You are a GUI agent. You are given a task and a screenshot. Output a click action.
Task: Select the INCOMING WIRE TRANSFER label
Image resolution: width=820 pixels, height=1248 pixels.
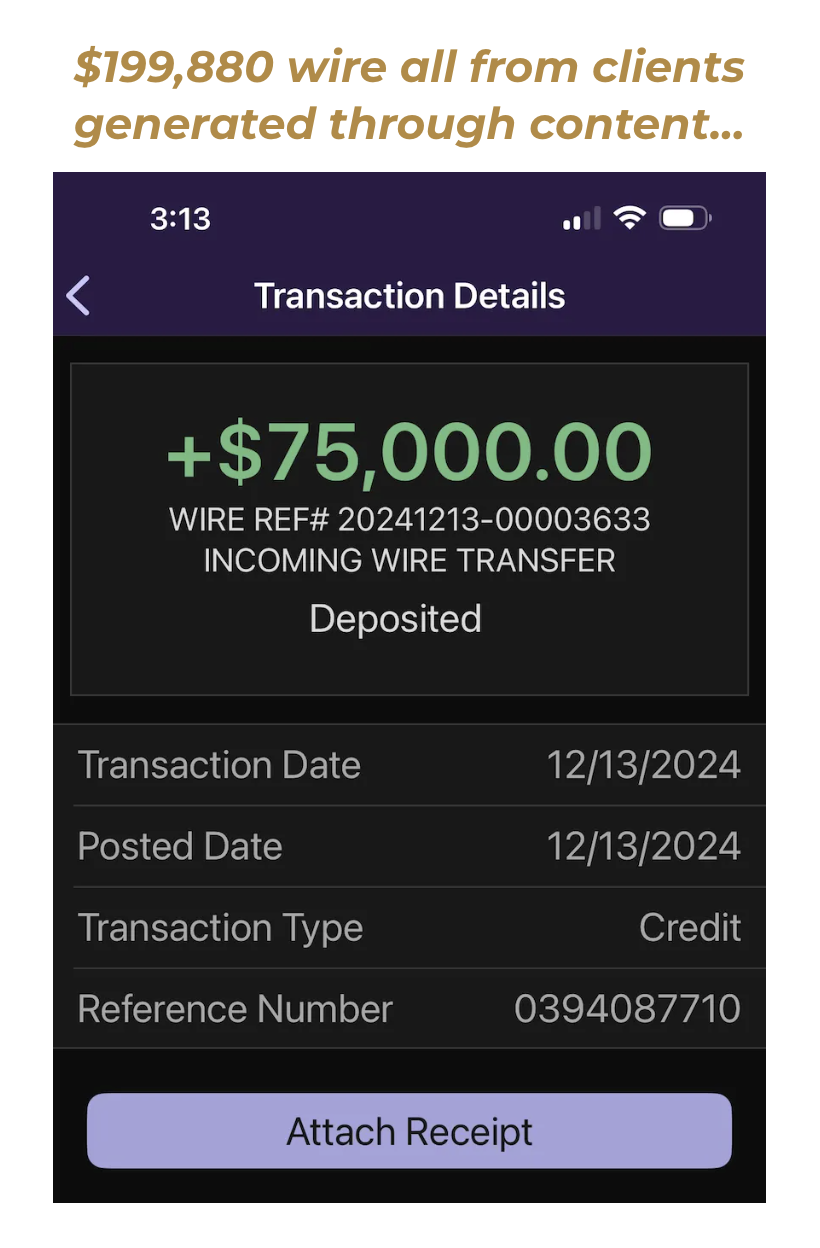(410, 560)
